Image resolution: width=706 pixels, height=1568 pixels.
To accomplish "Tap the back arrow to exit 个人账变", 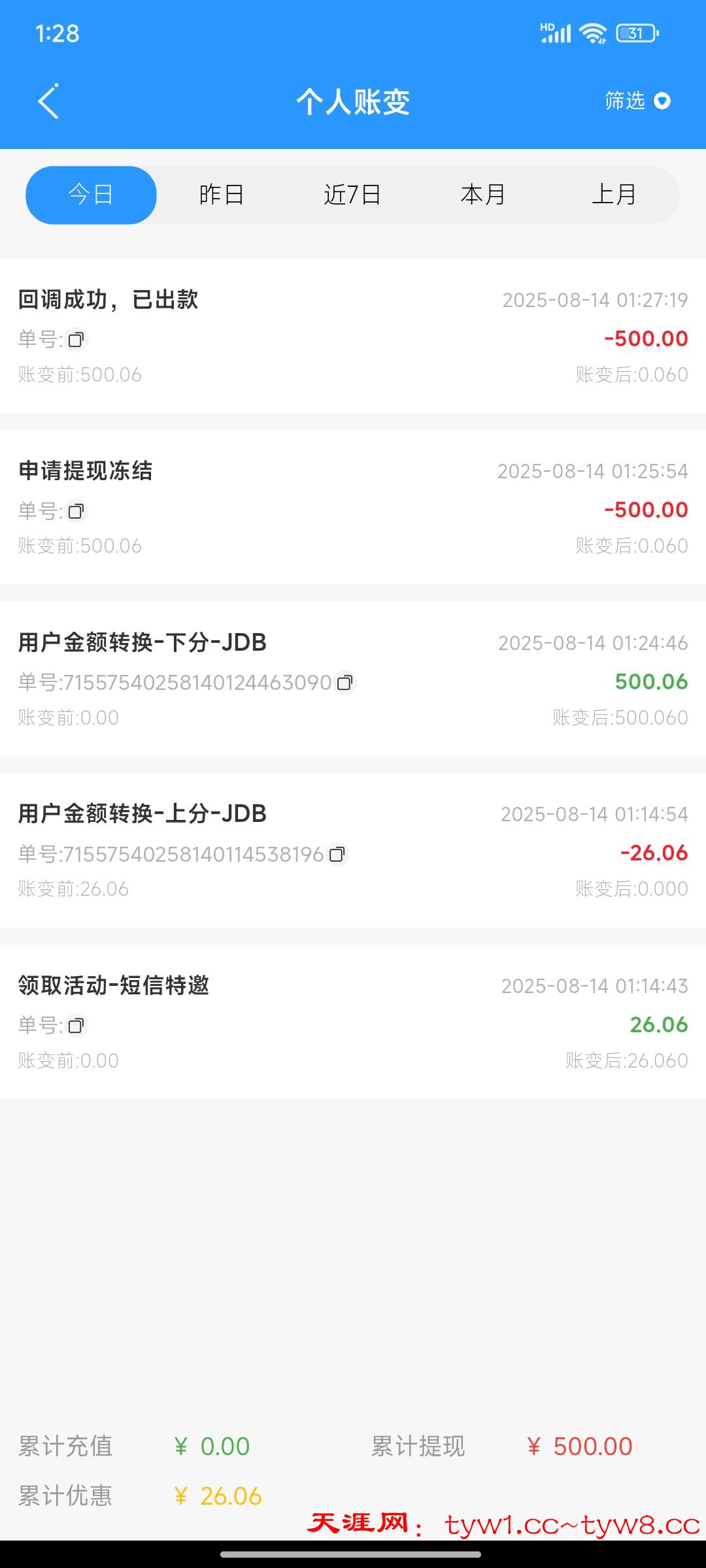I will (47, 102).
